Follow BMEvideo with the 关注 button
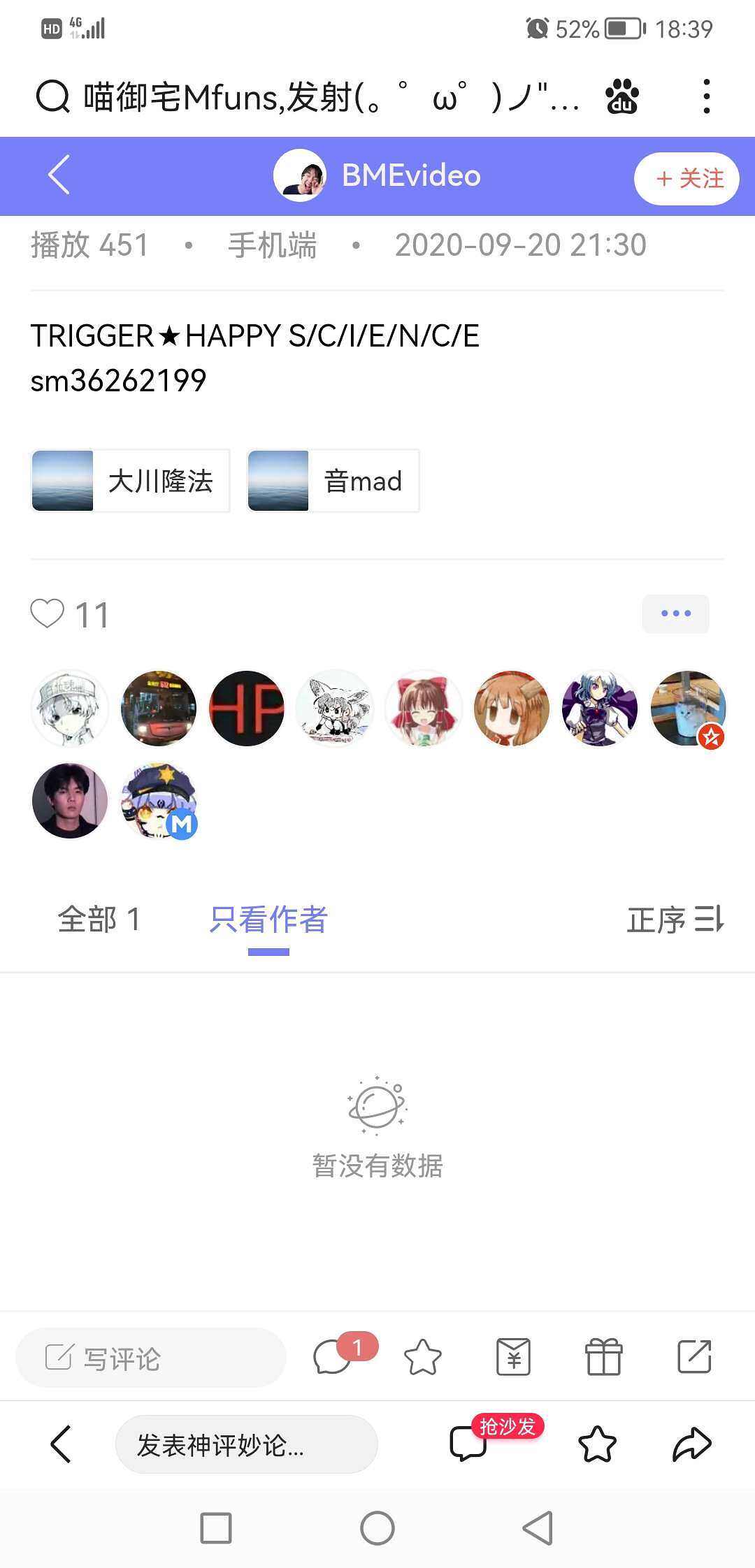This screenshot has height=1568, width=755. pos(686,178)
